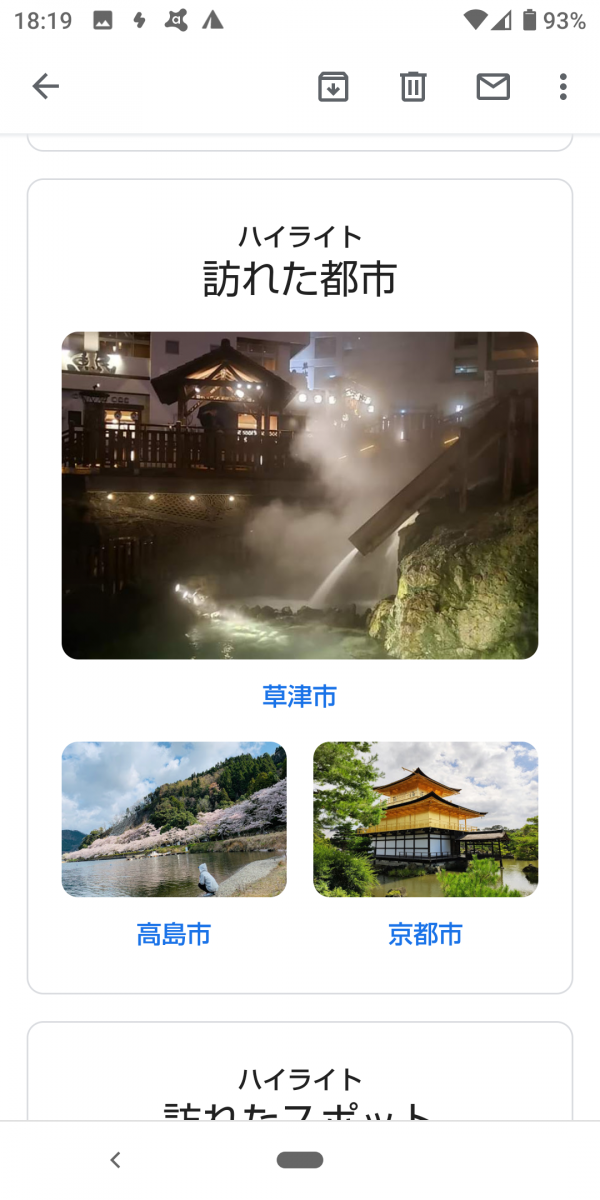600x1200 pixels.
Task: Archive this email
Action: click(x=333, y=87)
